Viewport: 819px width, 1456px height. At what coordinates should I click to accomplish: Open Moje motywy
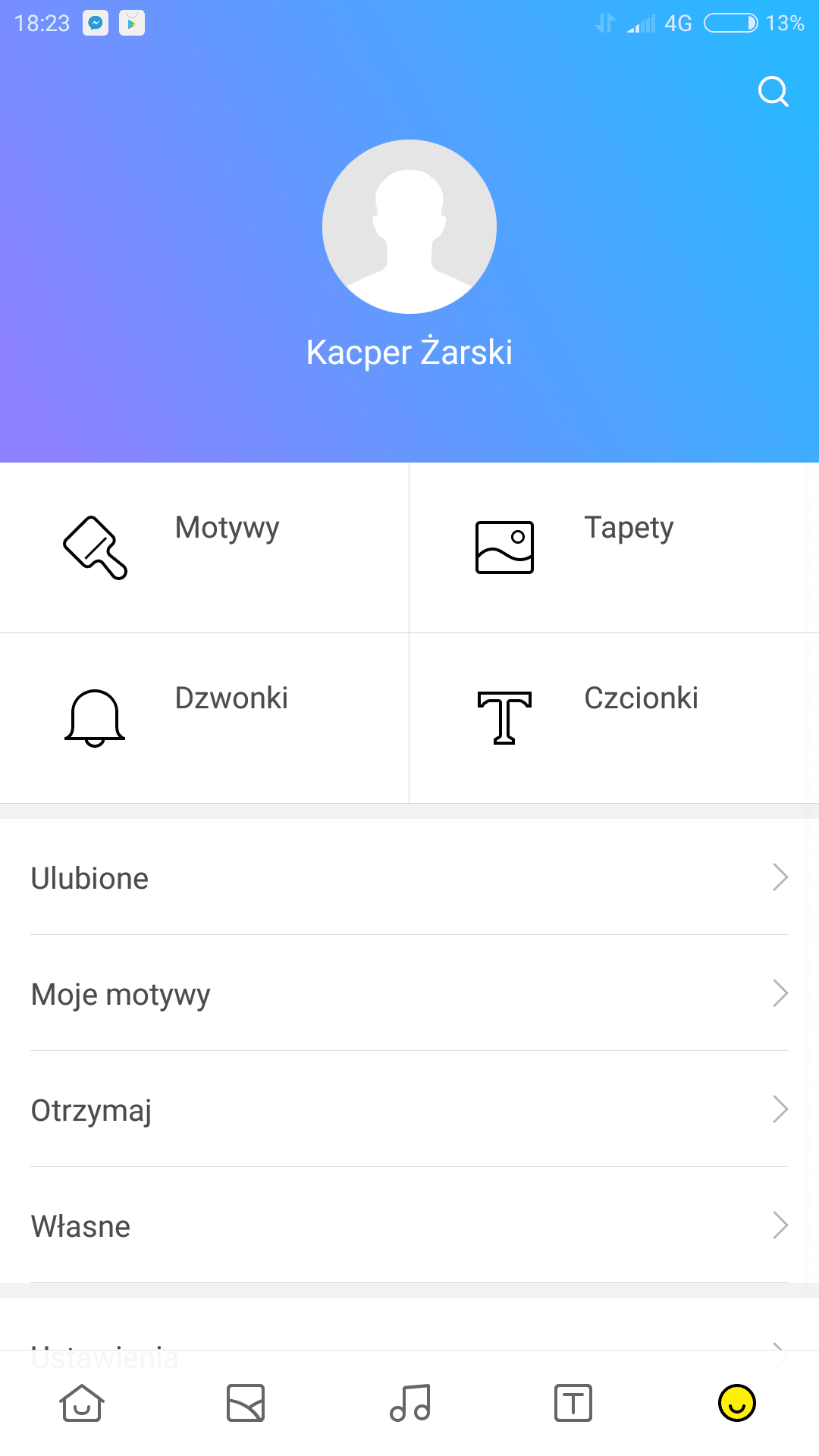coord(409,993)
